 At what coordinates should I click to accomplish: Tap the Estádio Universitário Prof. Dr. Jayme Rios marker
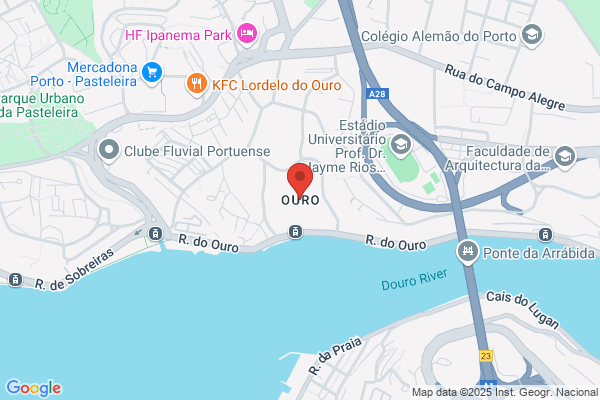[401, 146]
